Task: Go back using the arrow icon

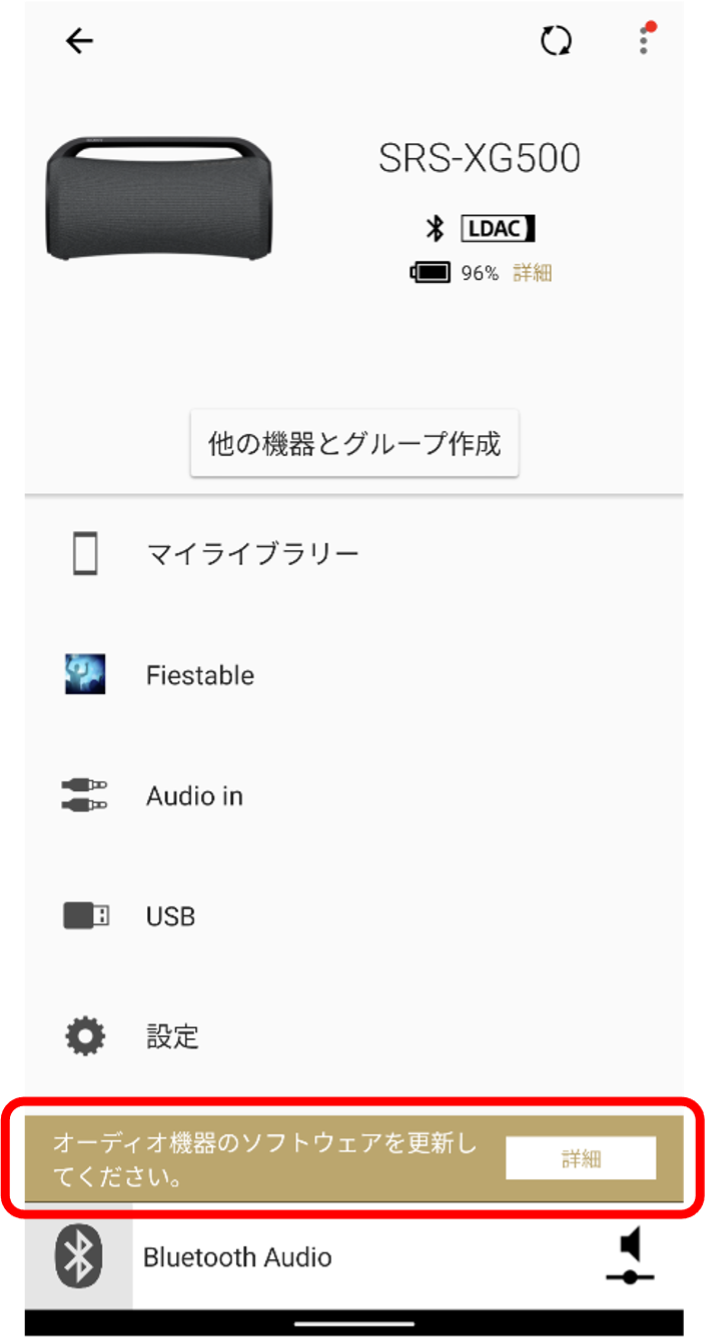Action: point(79,41)
